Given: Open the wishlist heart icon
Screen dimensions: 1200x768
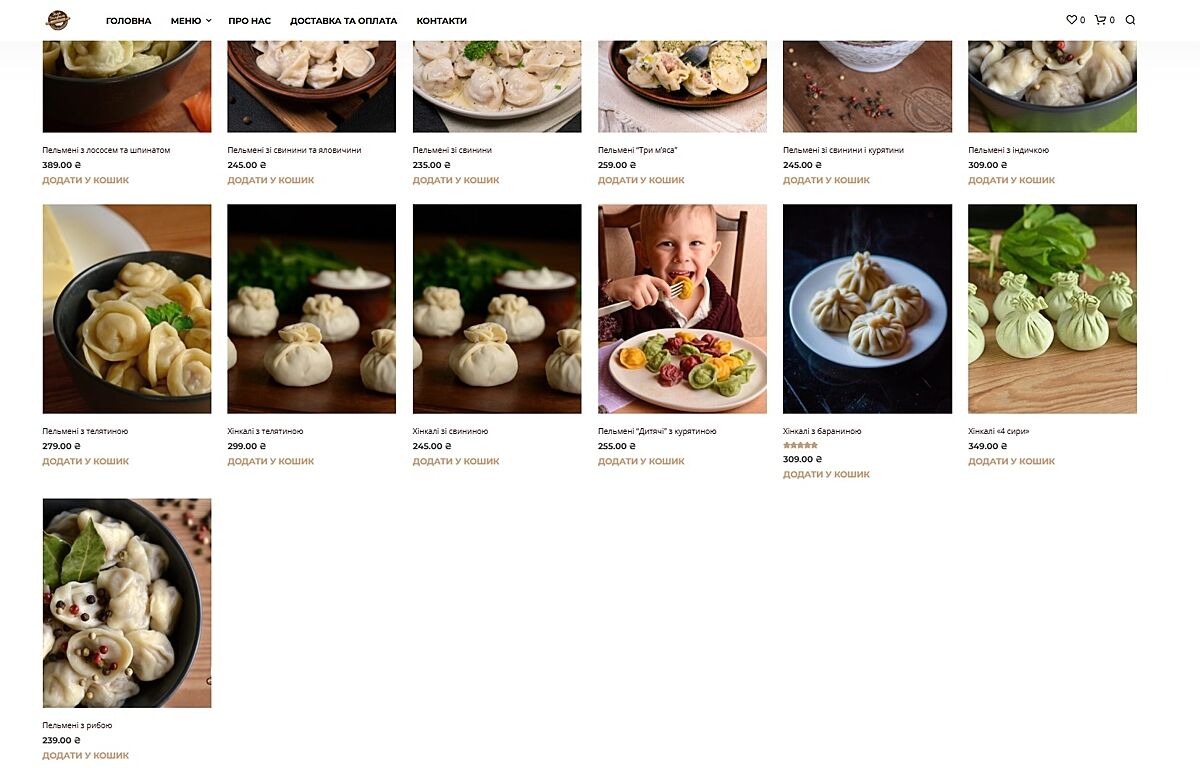Looking at the screenshot, I should (x=1071, y=20).
